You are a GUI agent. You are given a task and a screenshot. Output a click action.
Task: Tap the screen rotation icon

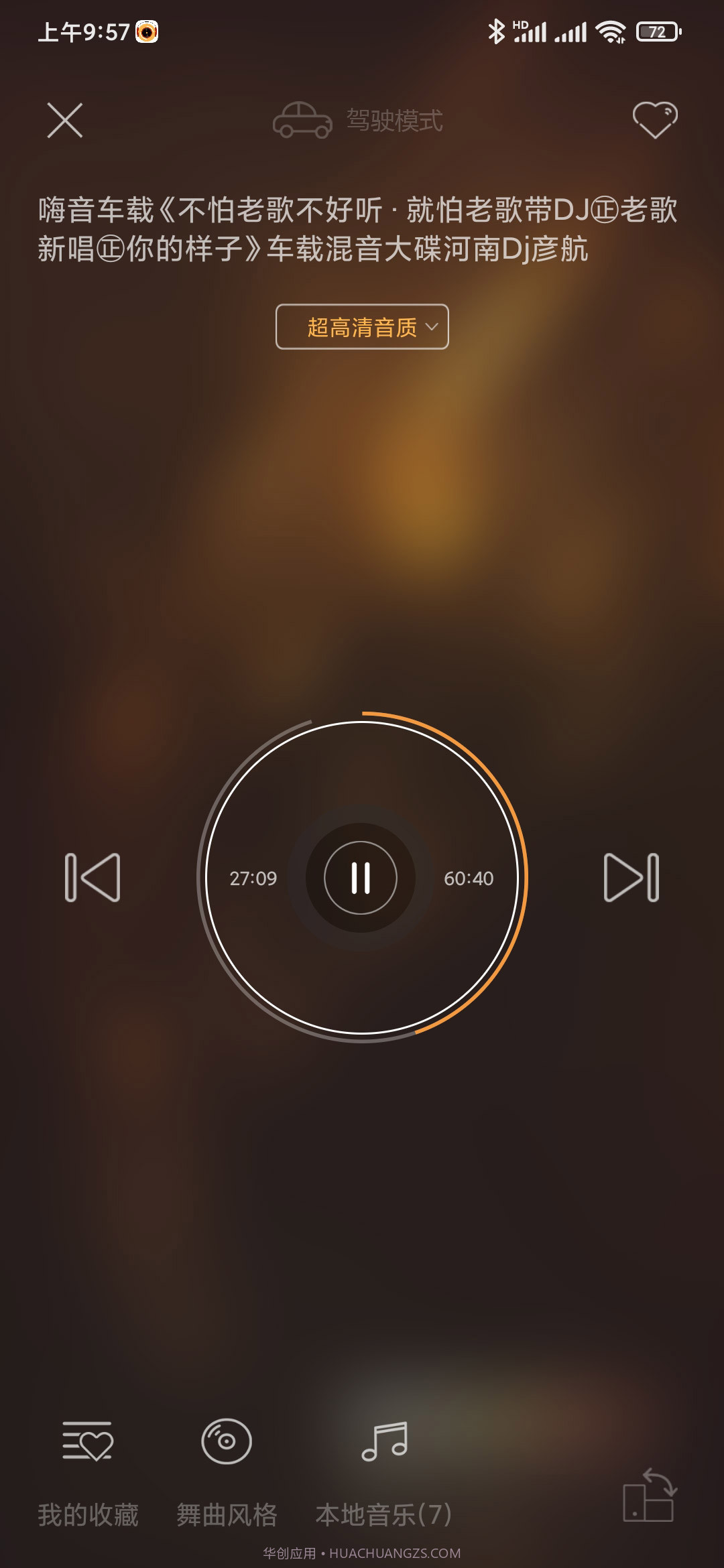point(649,1496)
